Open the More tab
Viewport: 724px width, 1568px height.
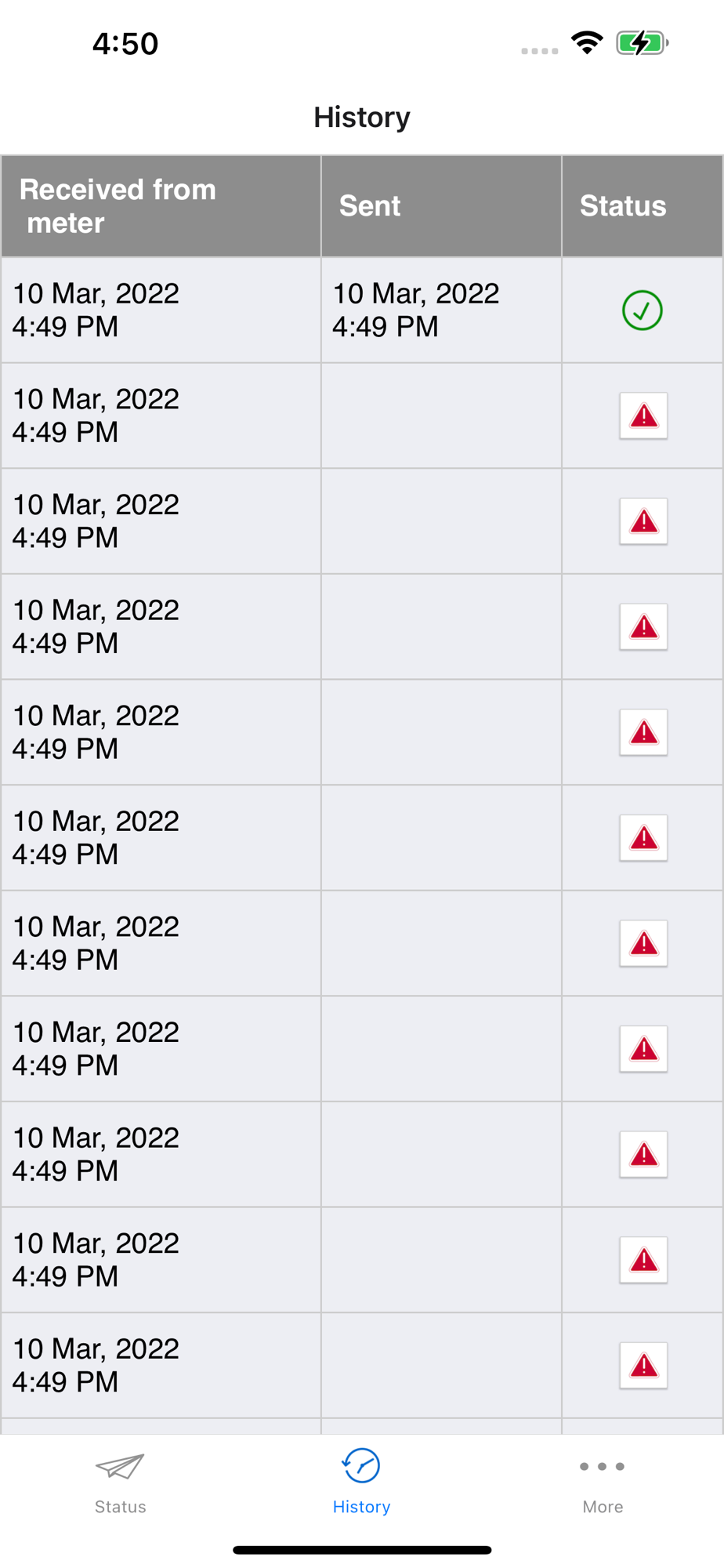point(603,1482)
